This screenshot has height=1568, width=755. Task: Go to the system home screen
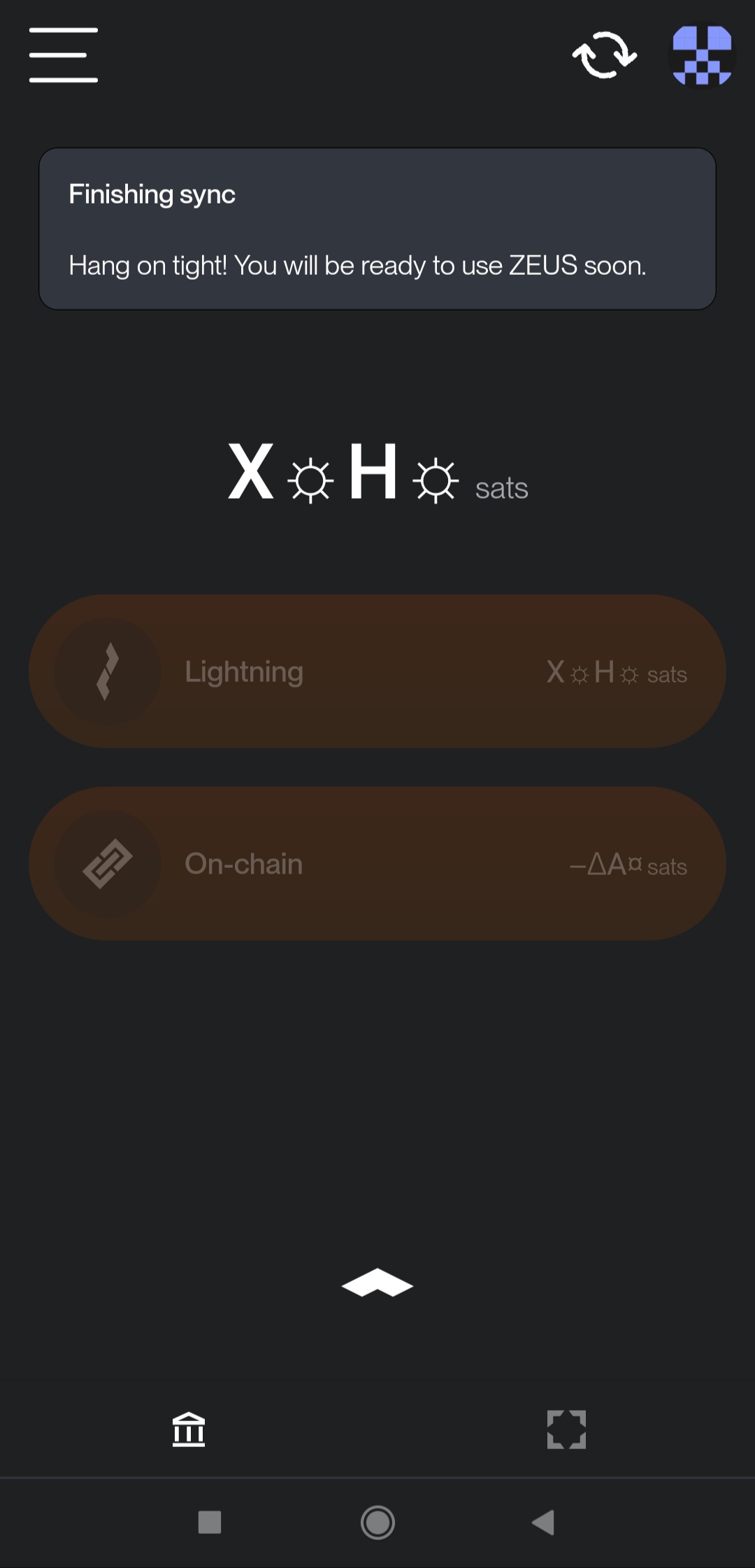[377, 1523]
